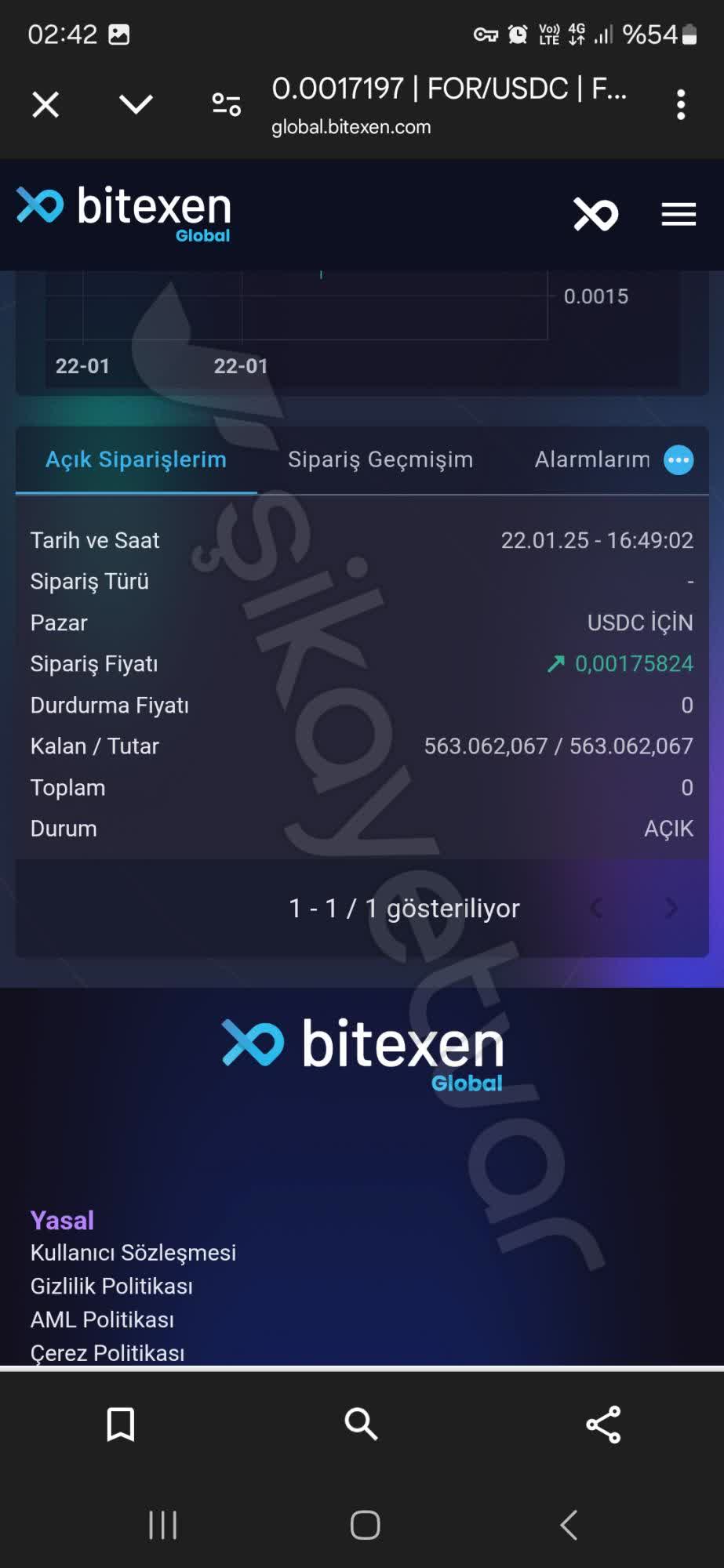
Task: Open the AML Politikası page
Action: (x=103, y=1319)
